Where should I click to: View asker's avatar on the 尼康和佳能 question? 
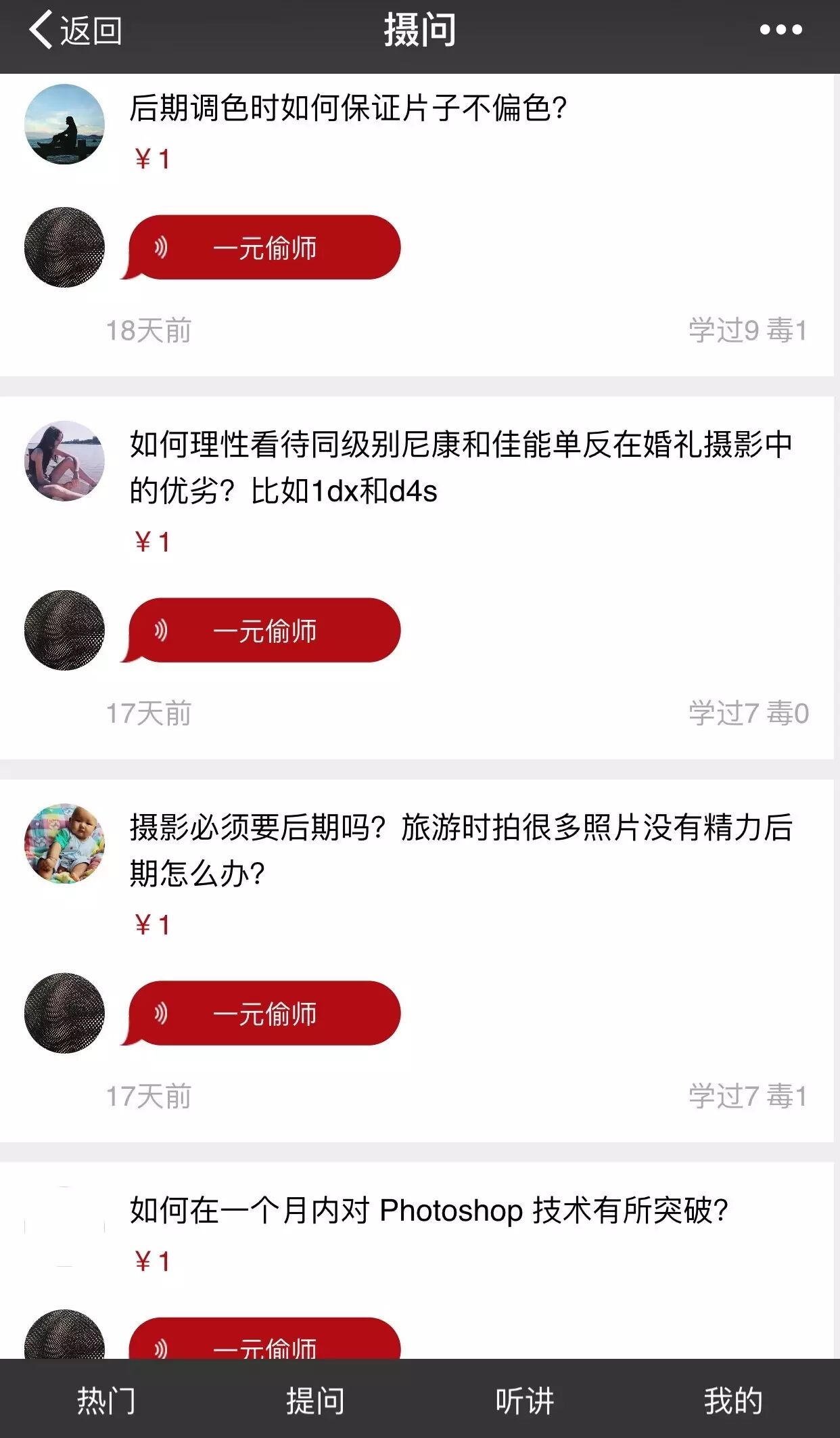(64, 461)
